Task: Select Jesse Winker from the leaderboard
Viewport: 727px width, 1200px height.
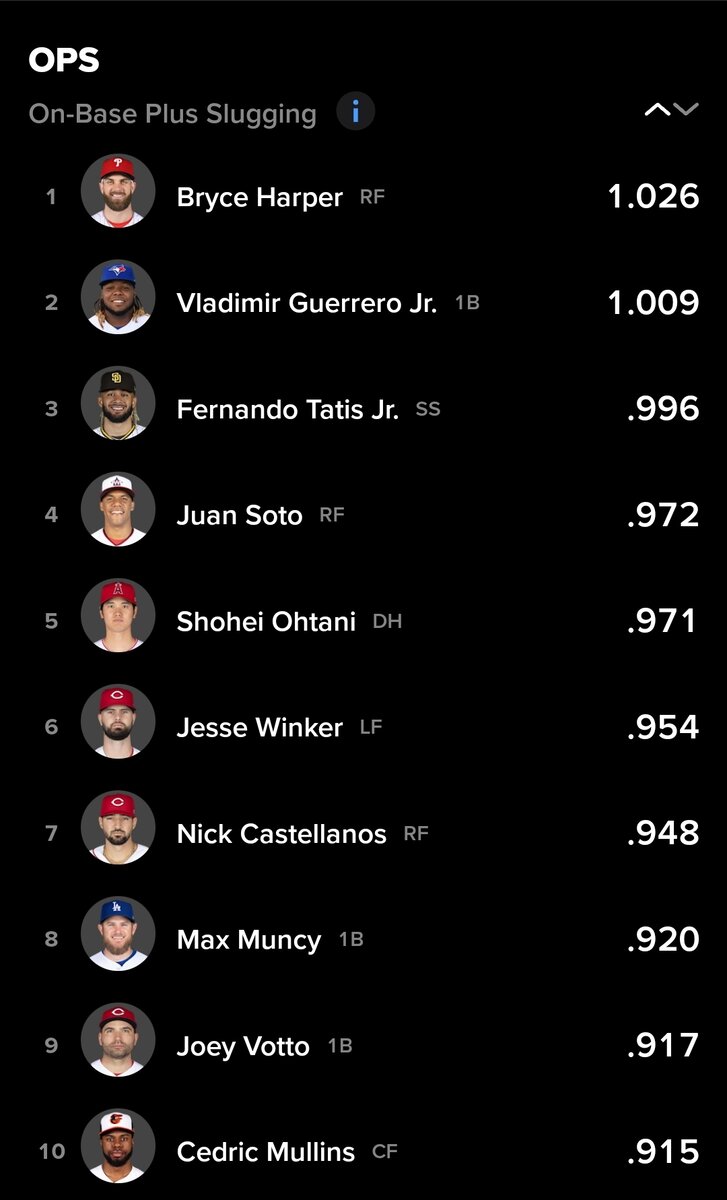Action: (x=364, y=726)
